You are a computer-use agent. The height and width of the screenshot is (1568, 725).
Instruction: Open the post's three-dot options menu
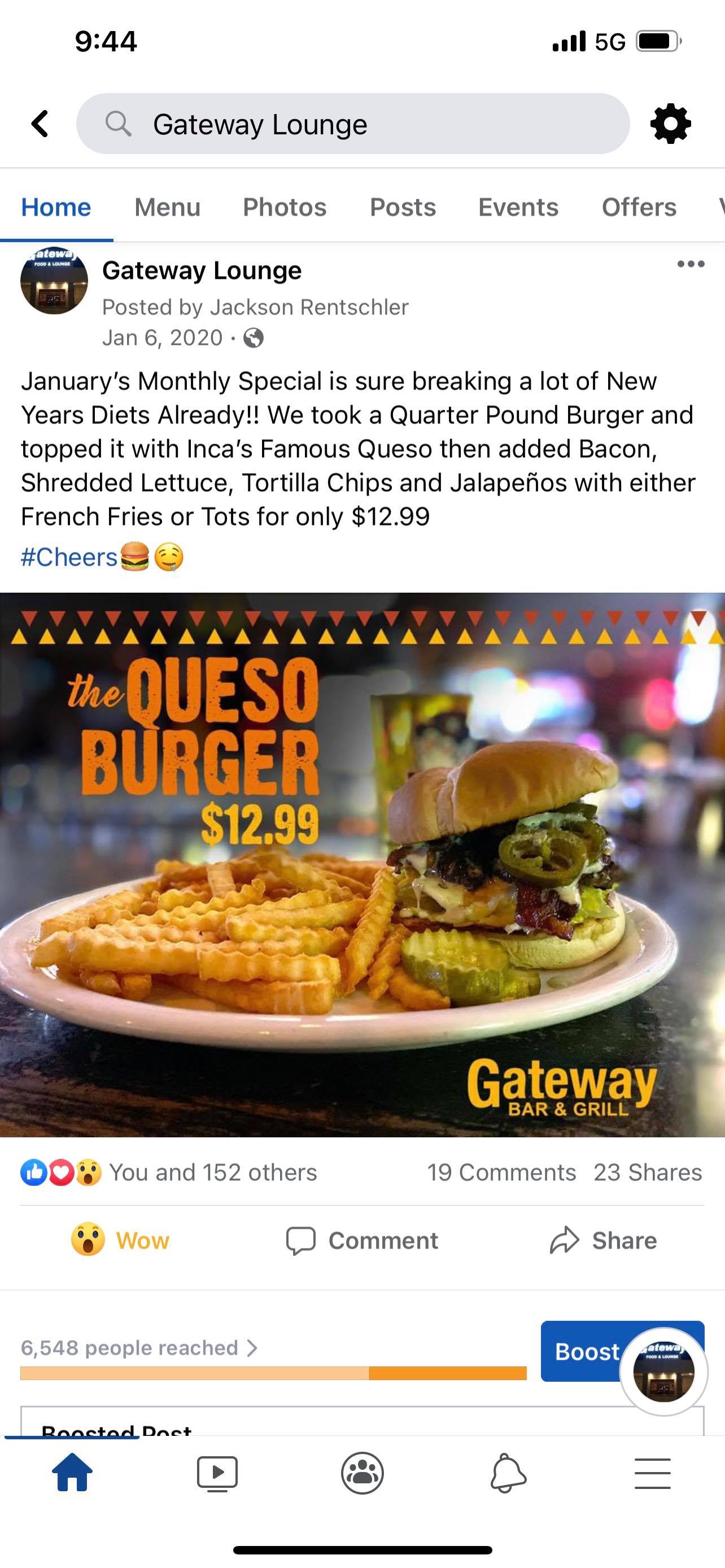(691, 264)
